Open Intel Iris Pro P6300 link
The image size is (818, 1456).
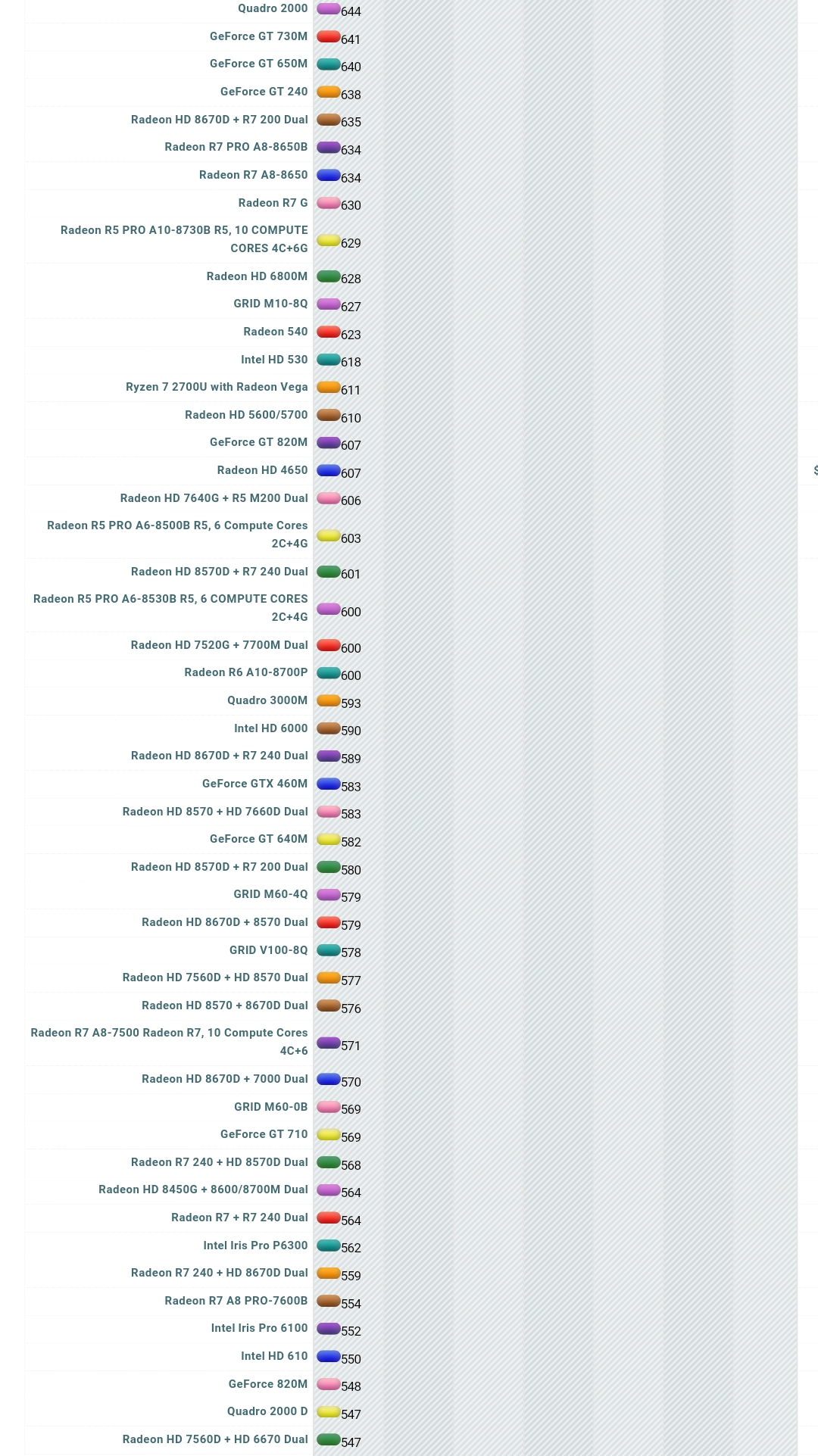255,1246
